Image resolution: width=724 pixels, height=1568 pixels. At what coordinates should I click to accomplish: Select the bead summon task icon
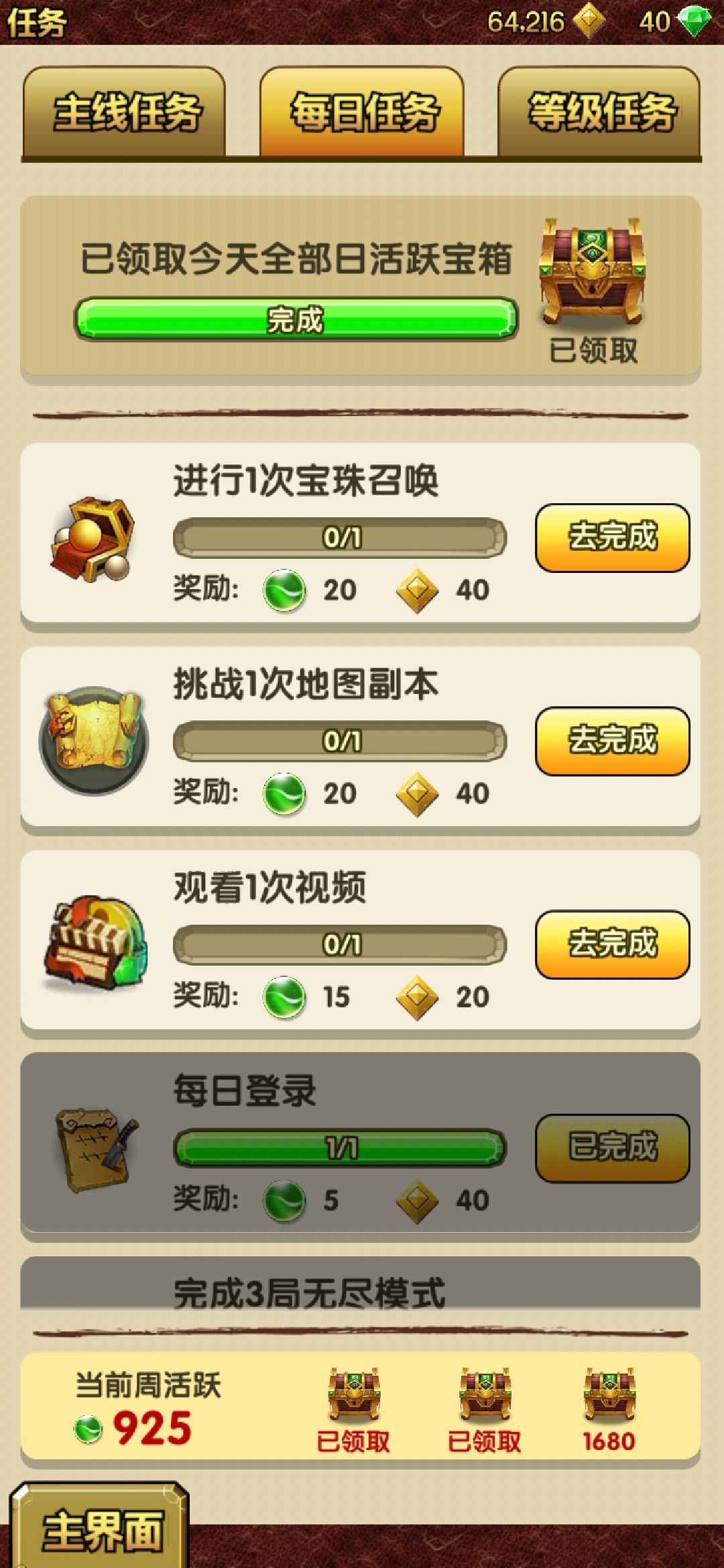point(94,538)
